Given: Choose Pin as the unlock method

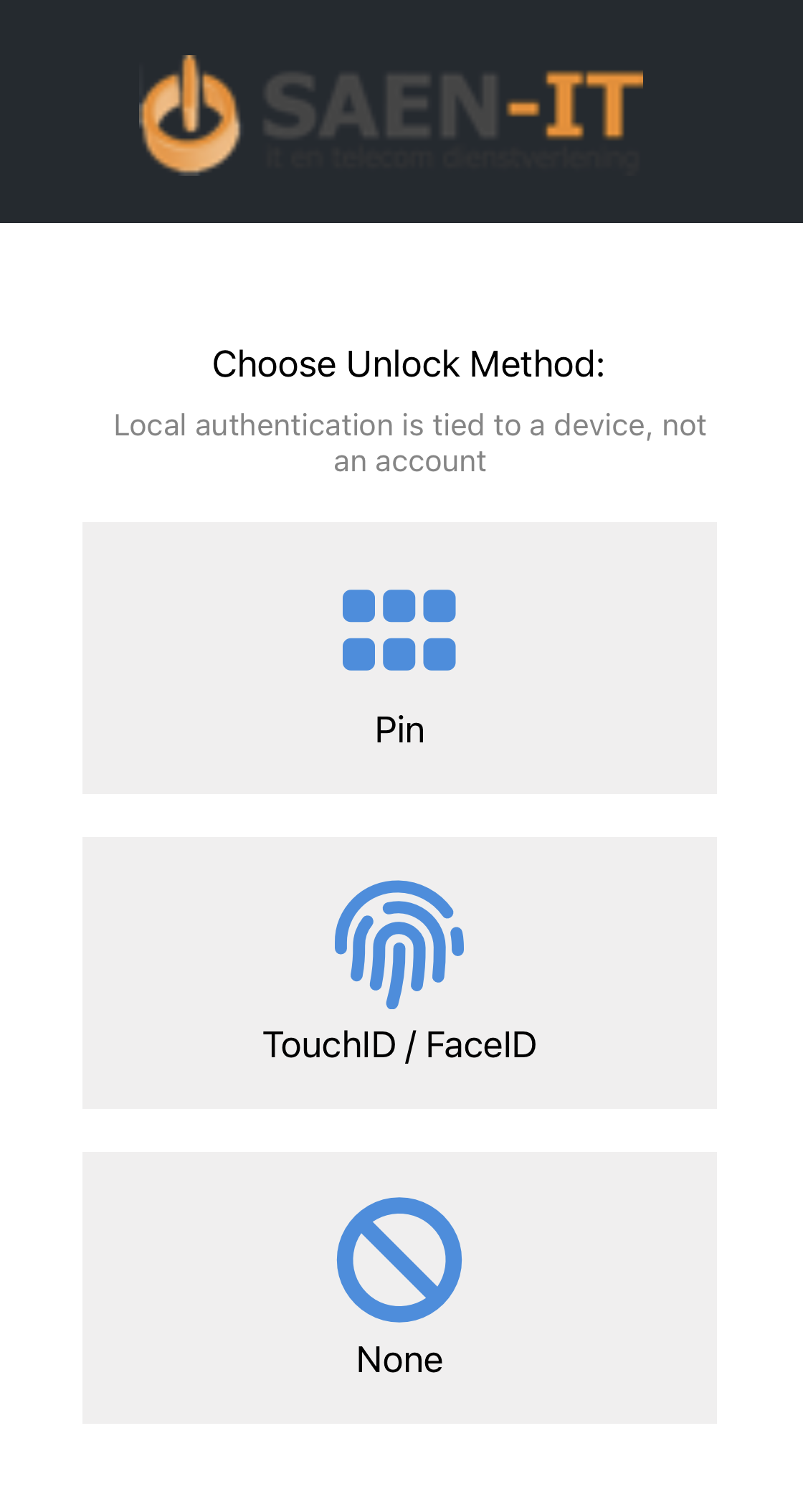Looking at the screenshot, I should [399, 658].
